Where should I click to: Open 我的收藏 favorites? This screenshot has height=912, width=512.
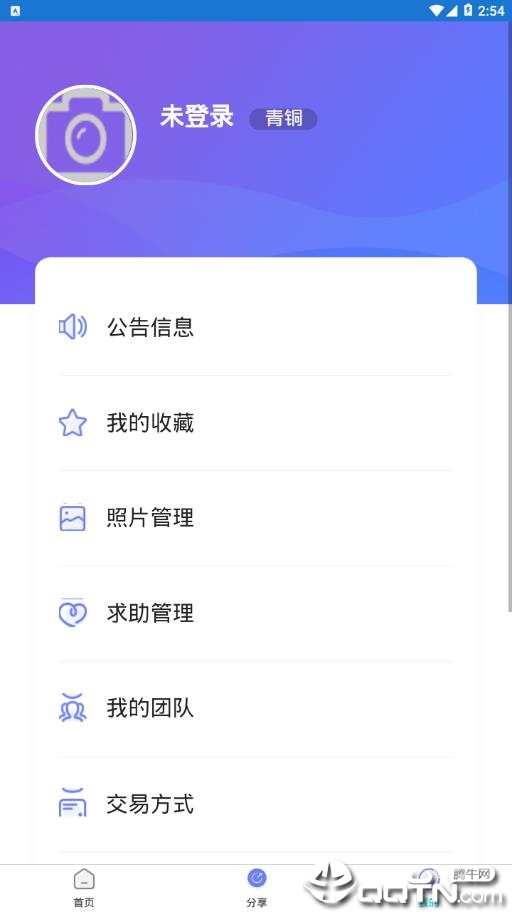point(255,423)
